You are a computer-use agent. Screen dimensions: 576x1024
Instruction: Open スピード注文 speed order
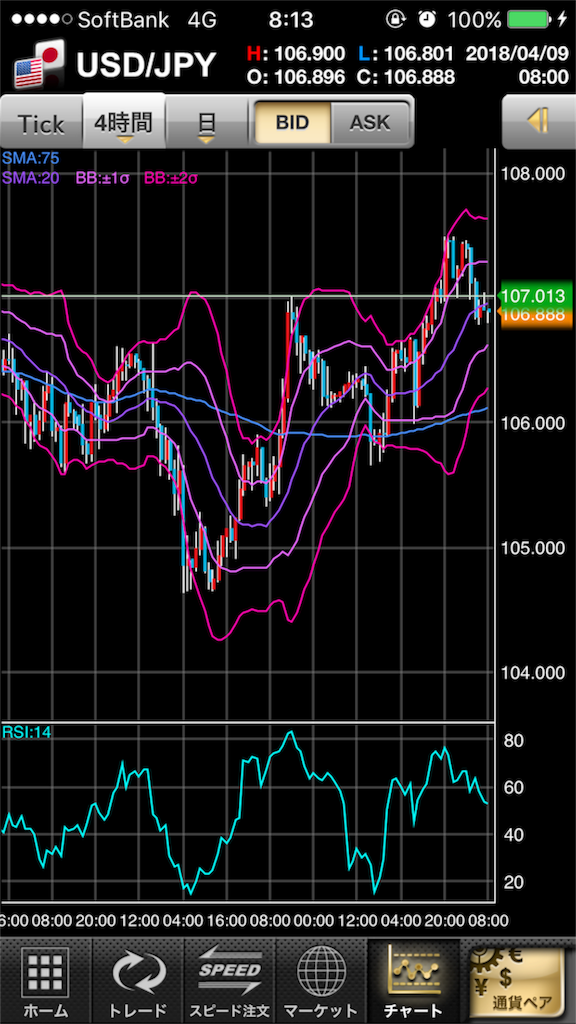click(x=230, y=982)
